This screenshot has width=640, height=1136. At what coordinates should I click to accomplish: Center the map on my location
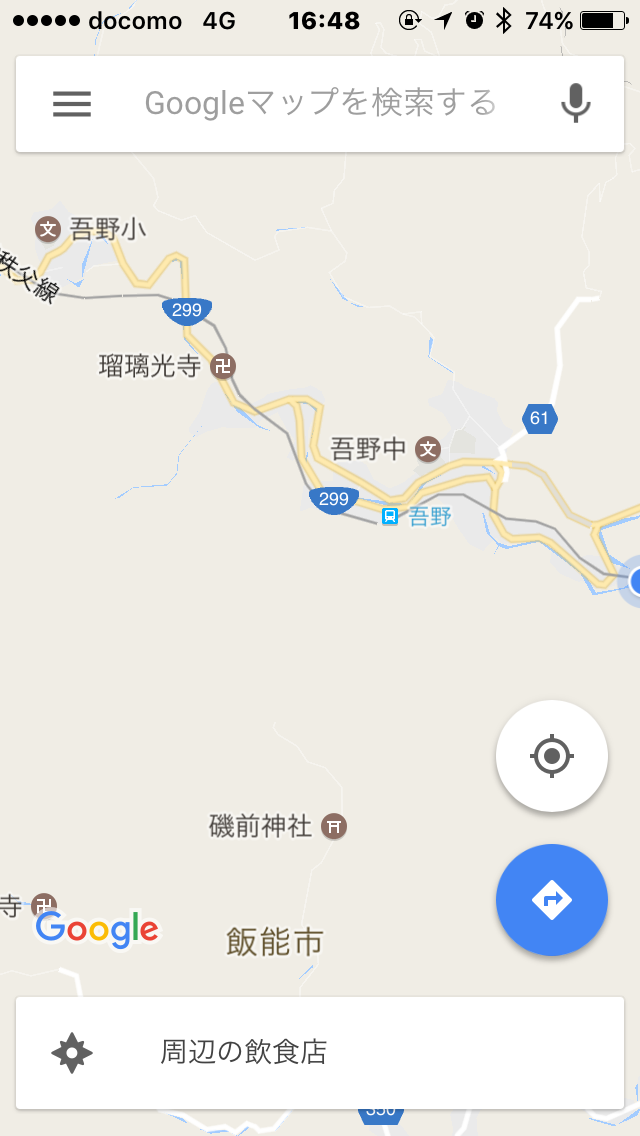tap(552, 756)
